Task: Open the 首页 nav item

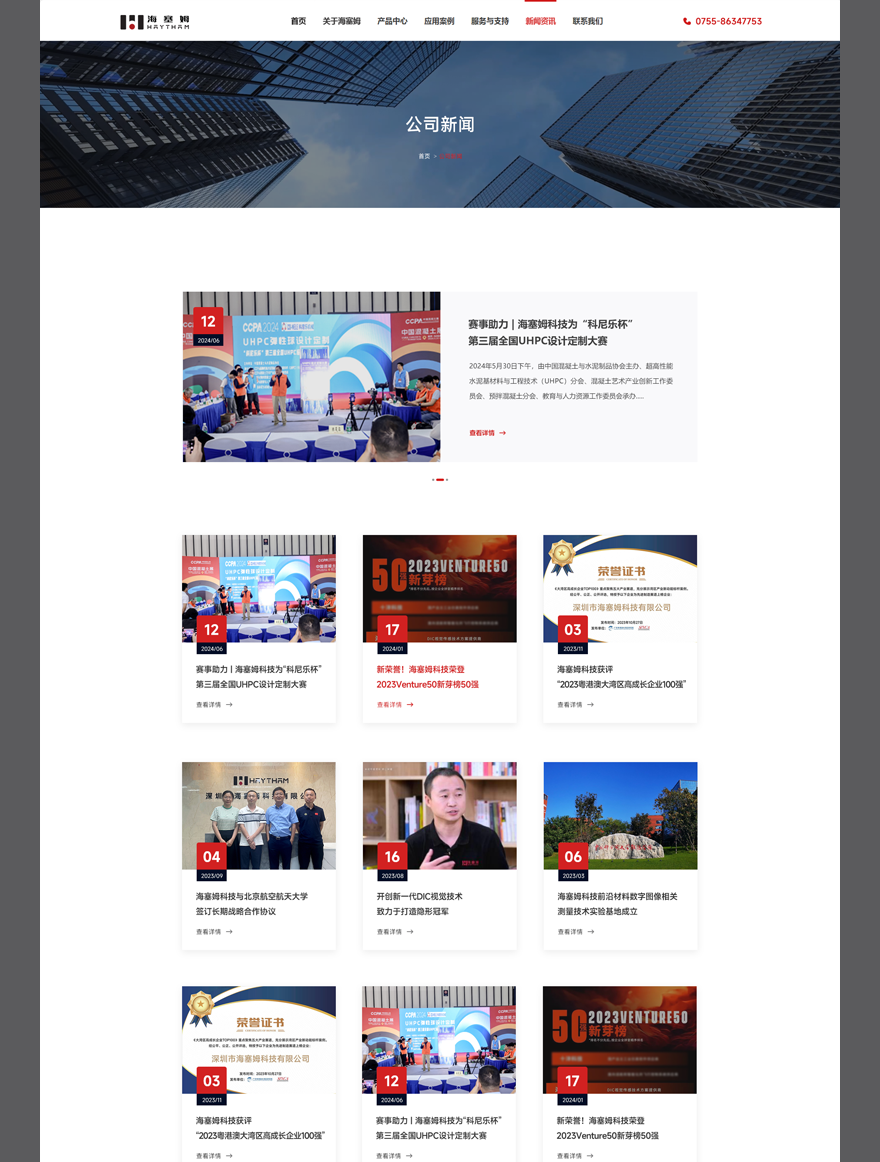Action: point(298,21)
